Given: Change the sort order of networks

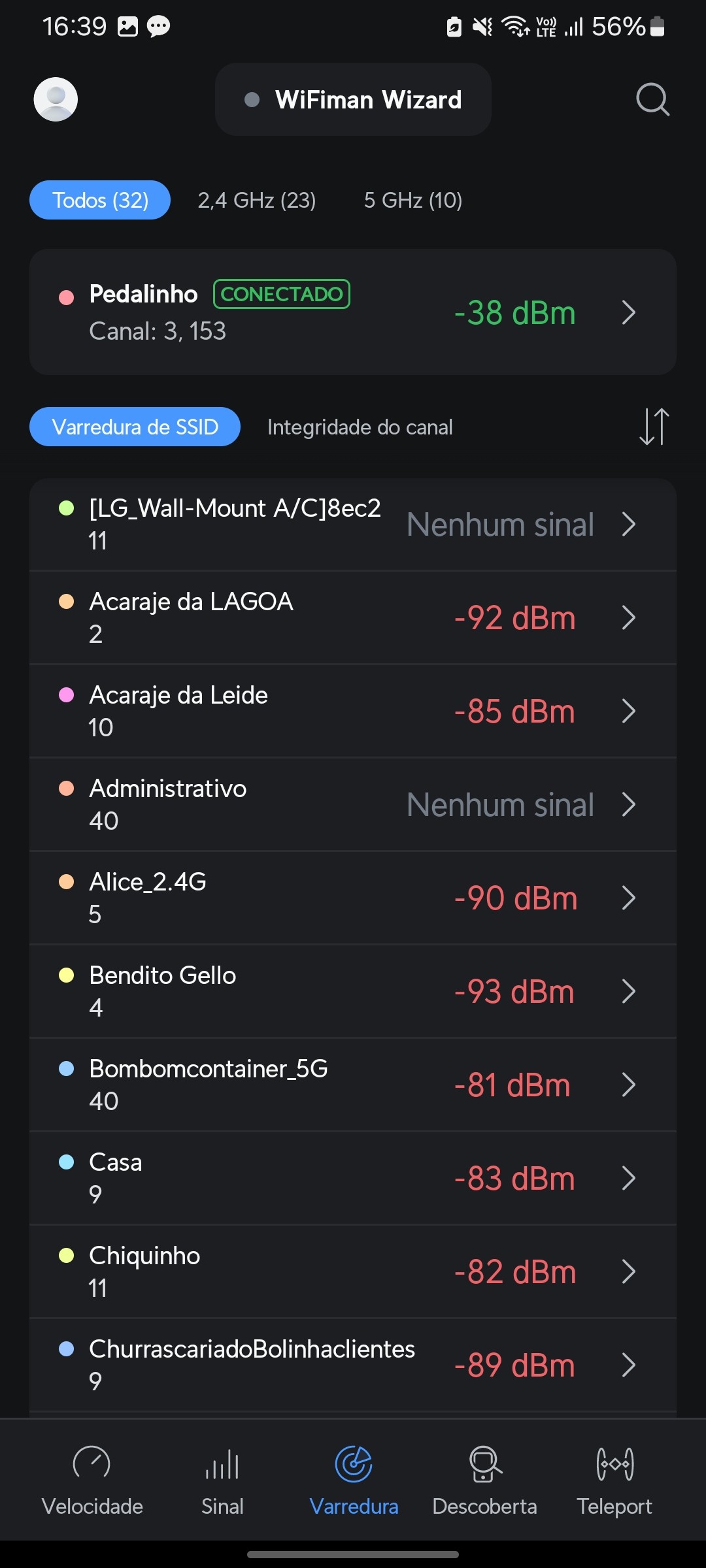Looking at the screenshot, I should 654,427.
